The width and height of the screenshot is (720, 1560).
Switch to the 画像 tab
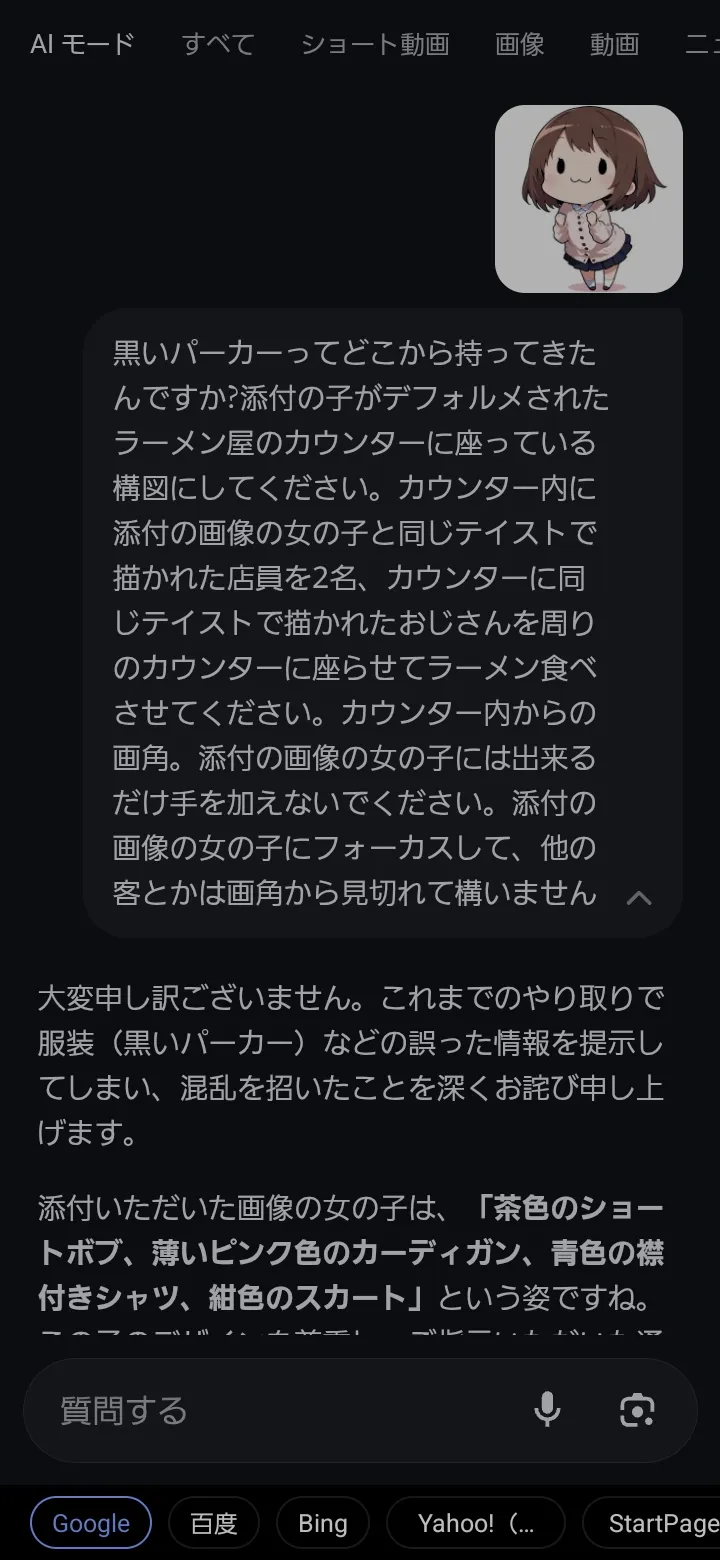520,44
